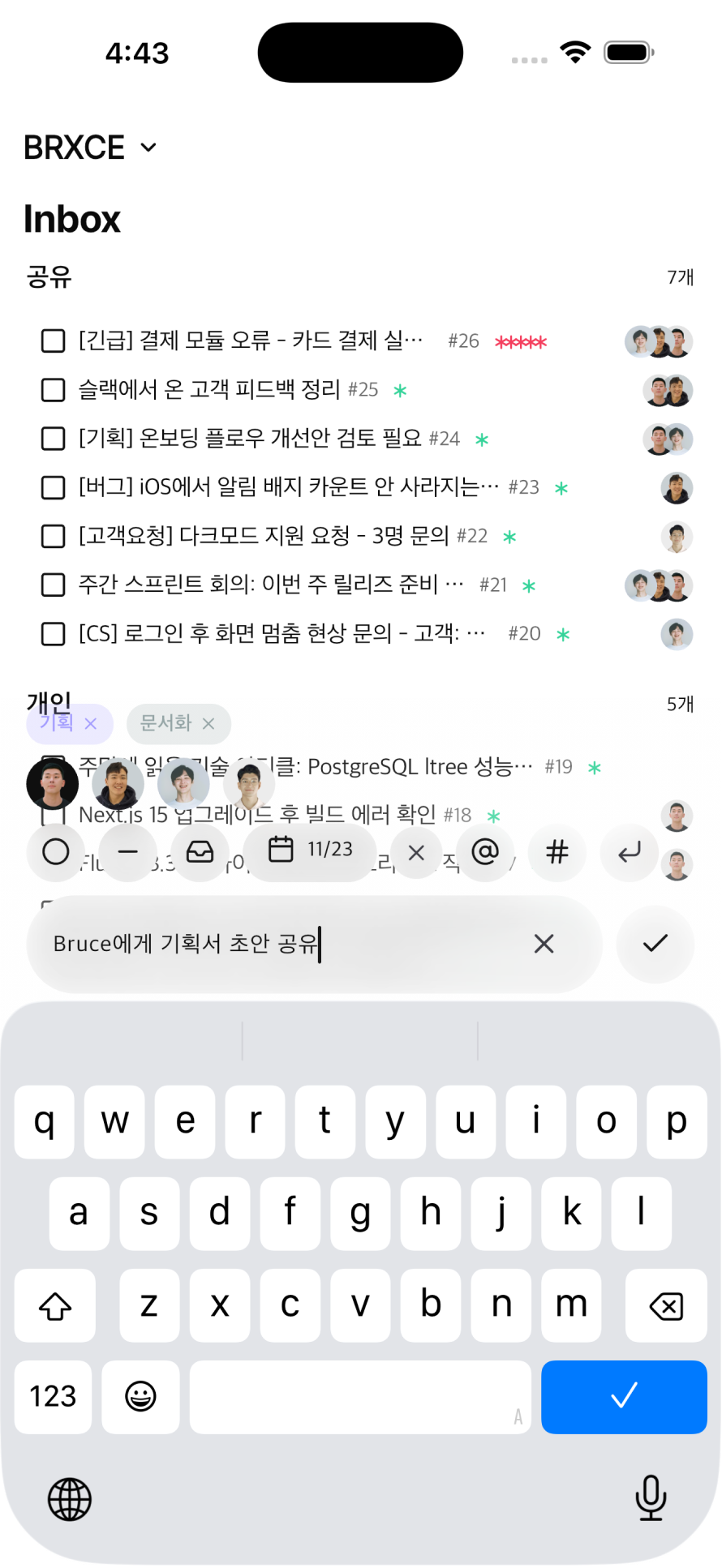Mention someone with the @ button
The height and width of the screenshot is (1568, 722).
click(485, 852)
